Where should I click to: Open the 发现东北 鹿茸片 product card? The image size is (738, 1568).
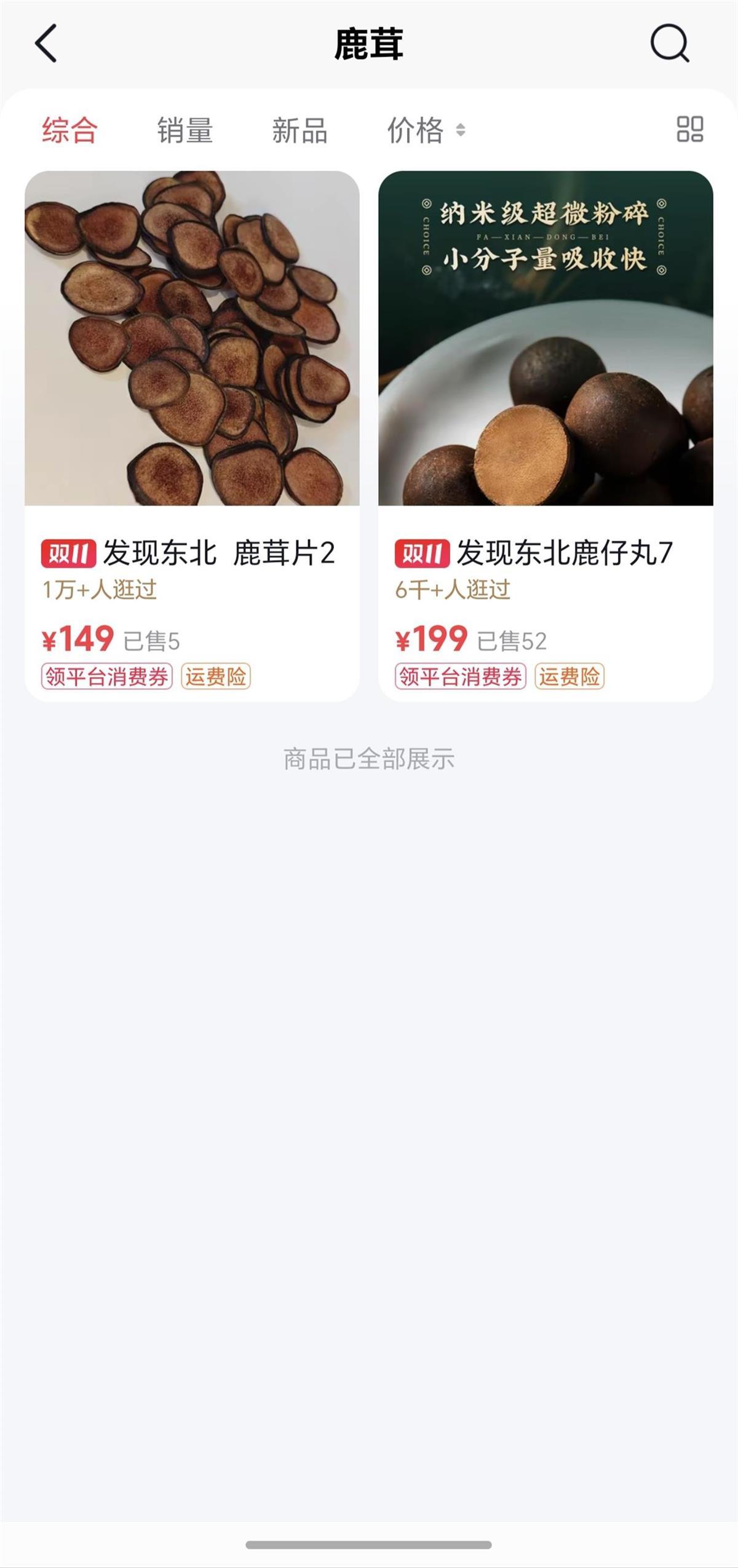point(192,435)
